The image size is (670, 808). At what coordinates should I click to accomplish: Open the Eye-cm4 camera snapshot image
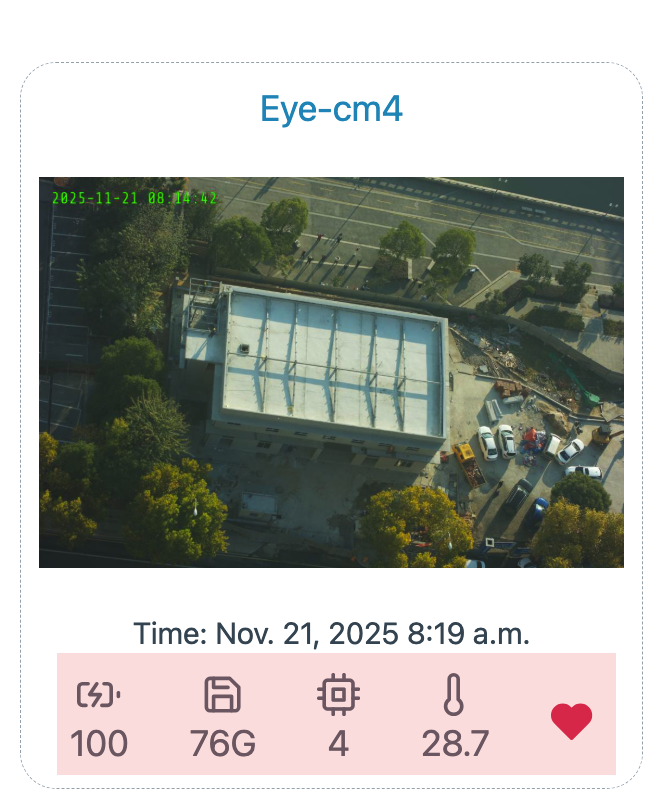coord(331,372)
